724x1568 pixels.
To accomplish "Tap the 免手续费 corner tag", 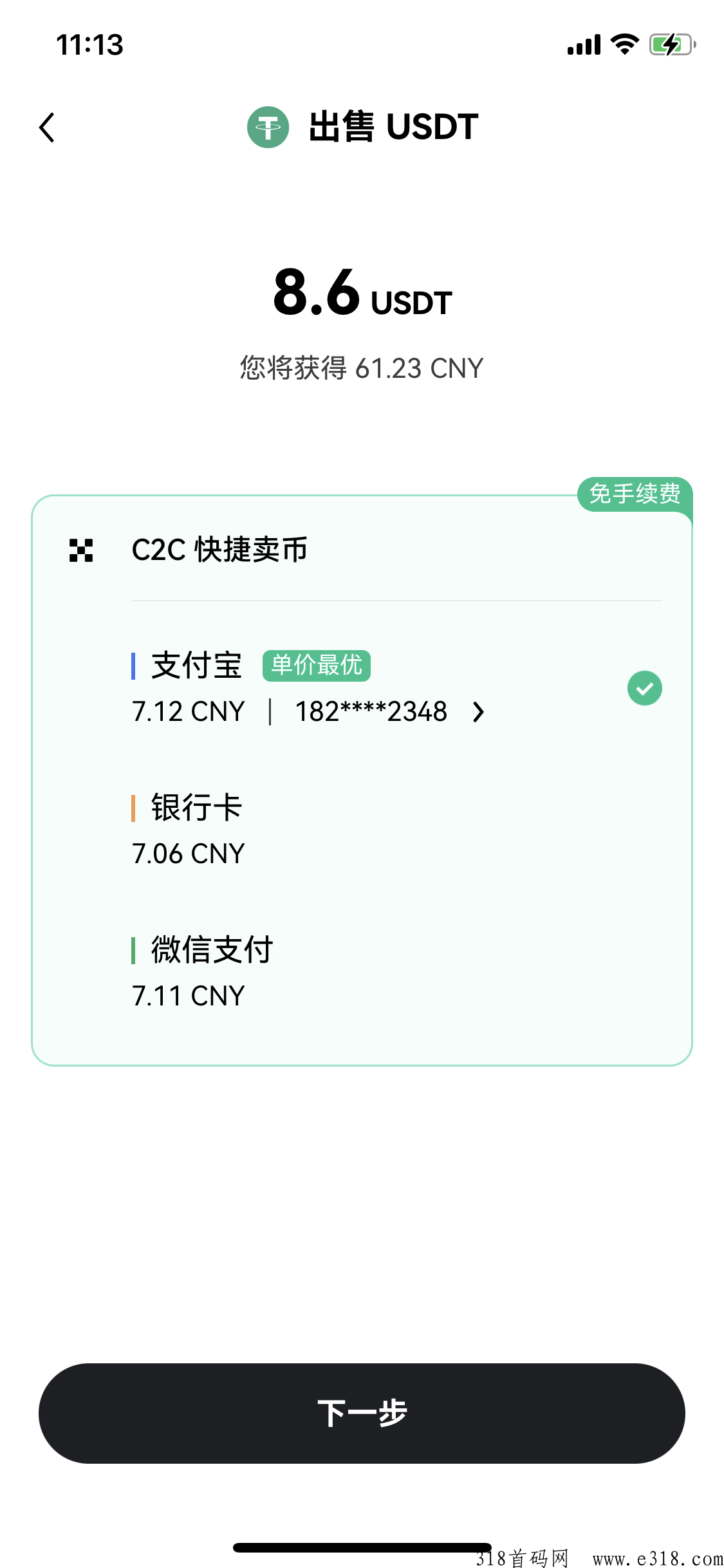I will tap(635, 496).
